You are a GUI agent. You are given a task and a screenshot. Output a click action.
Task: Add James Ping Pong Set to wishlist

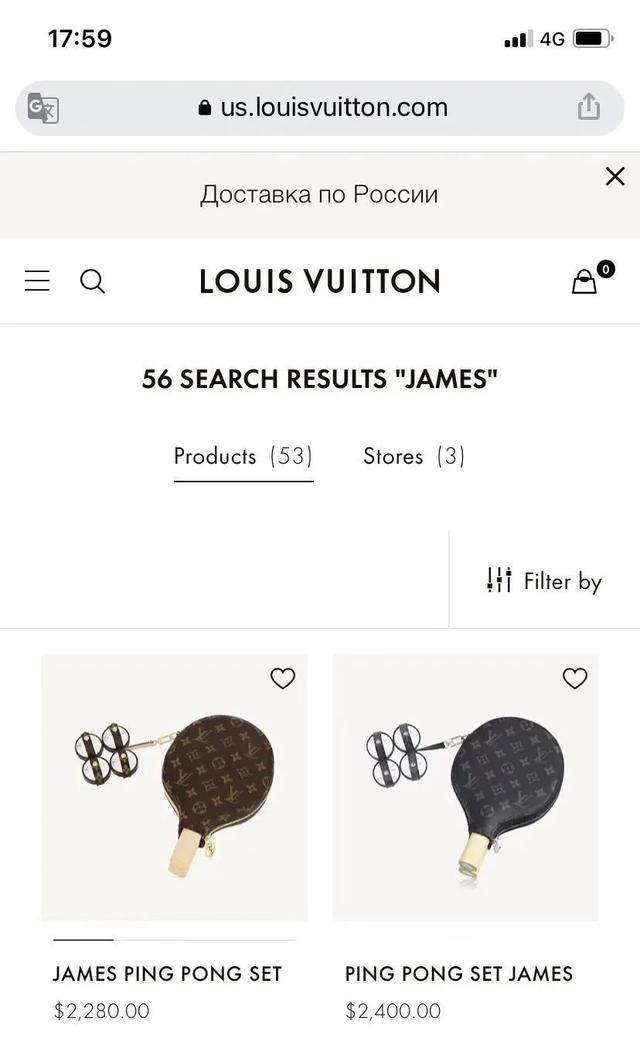283,679
